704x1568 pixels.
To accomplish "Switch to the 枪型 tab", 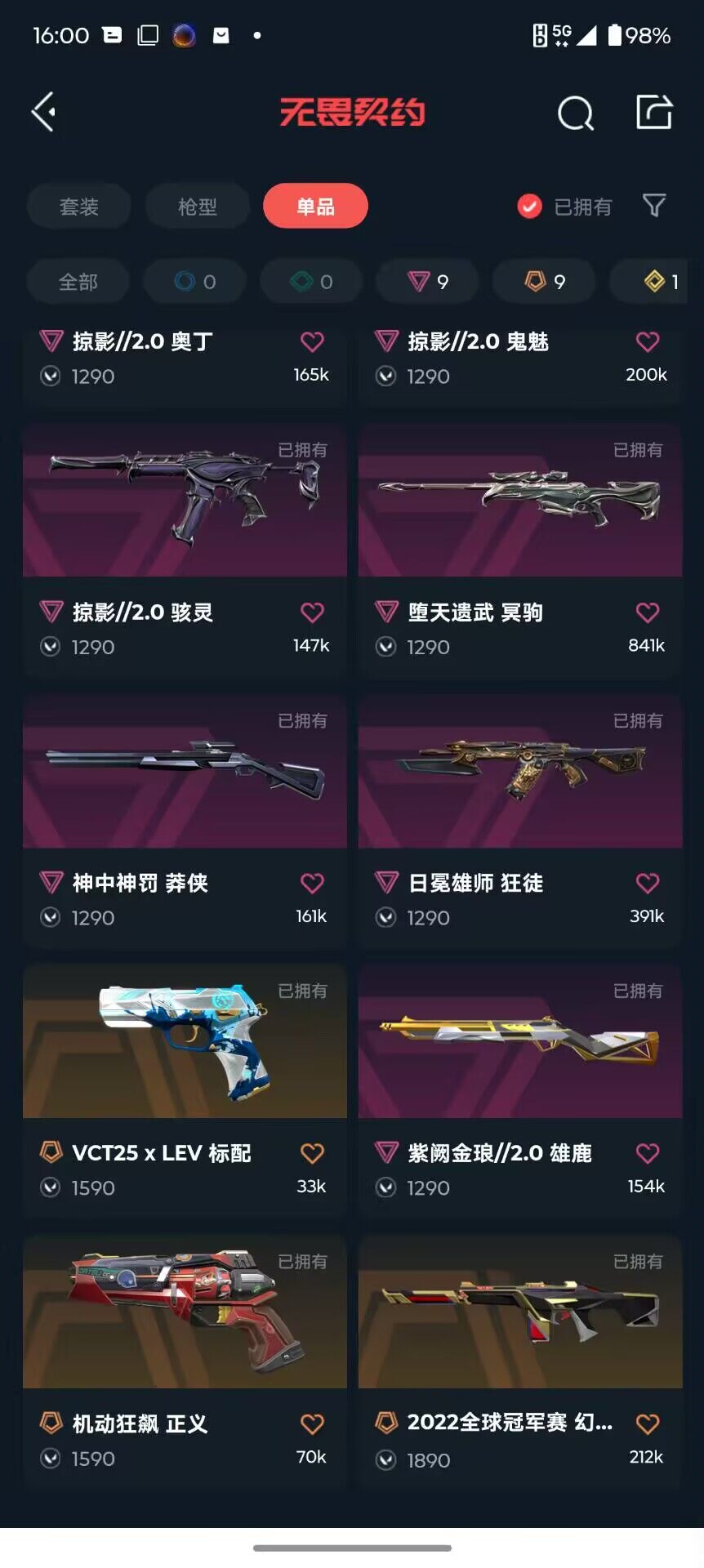I will tap(198, 207).
